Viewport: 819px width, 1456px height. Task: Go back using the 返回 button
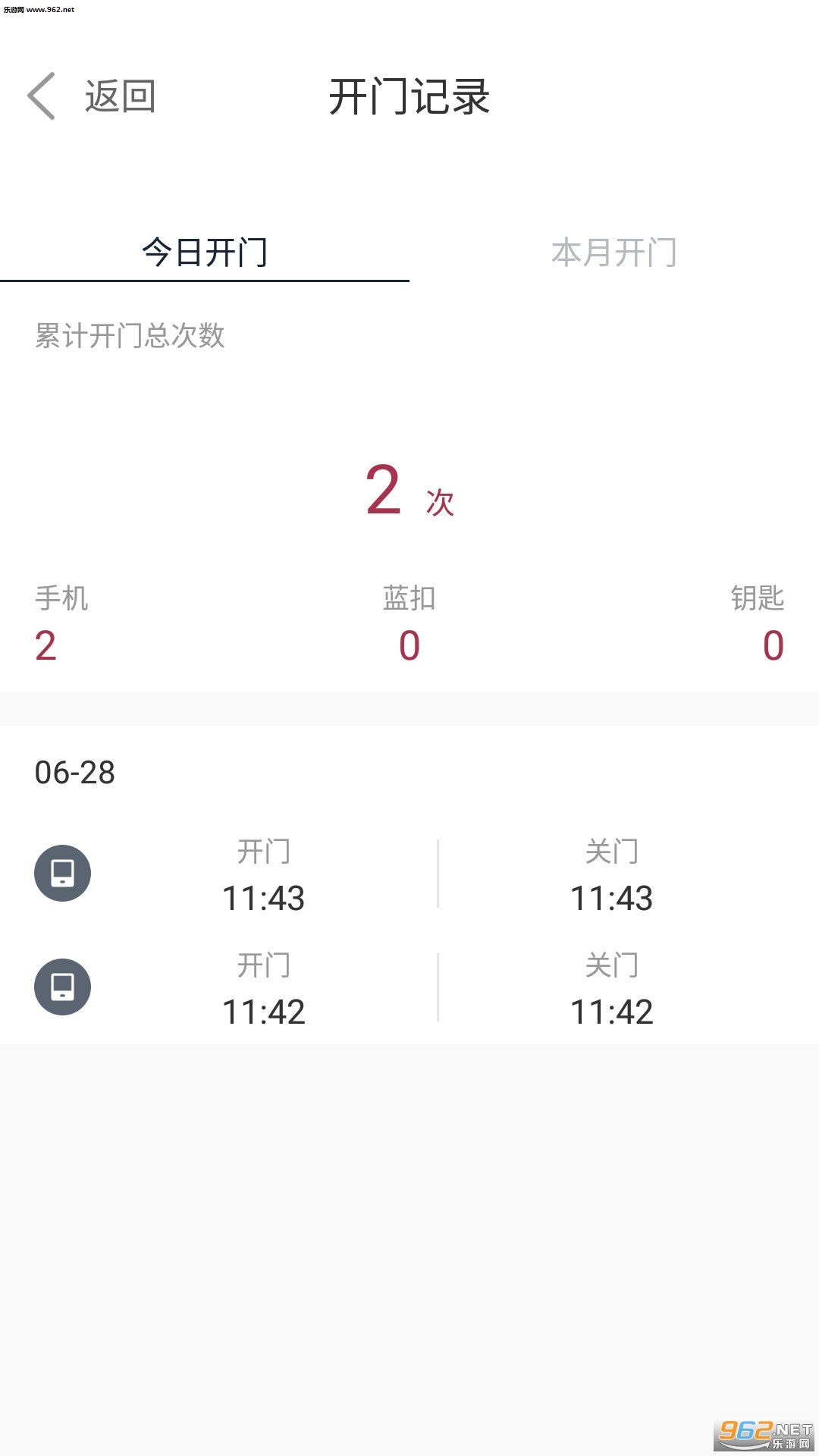[93, 96]
